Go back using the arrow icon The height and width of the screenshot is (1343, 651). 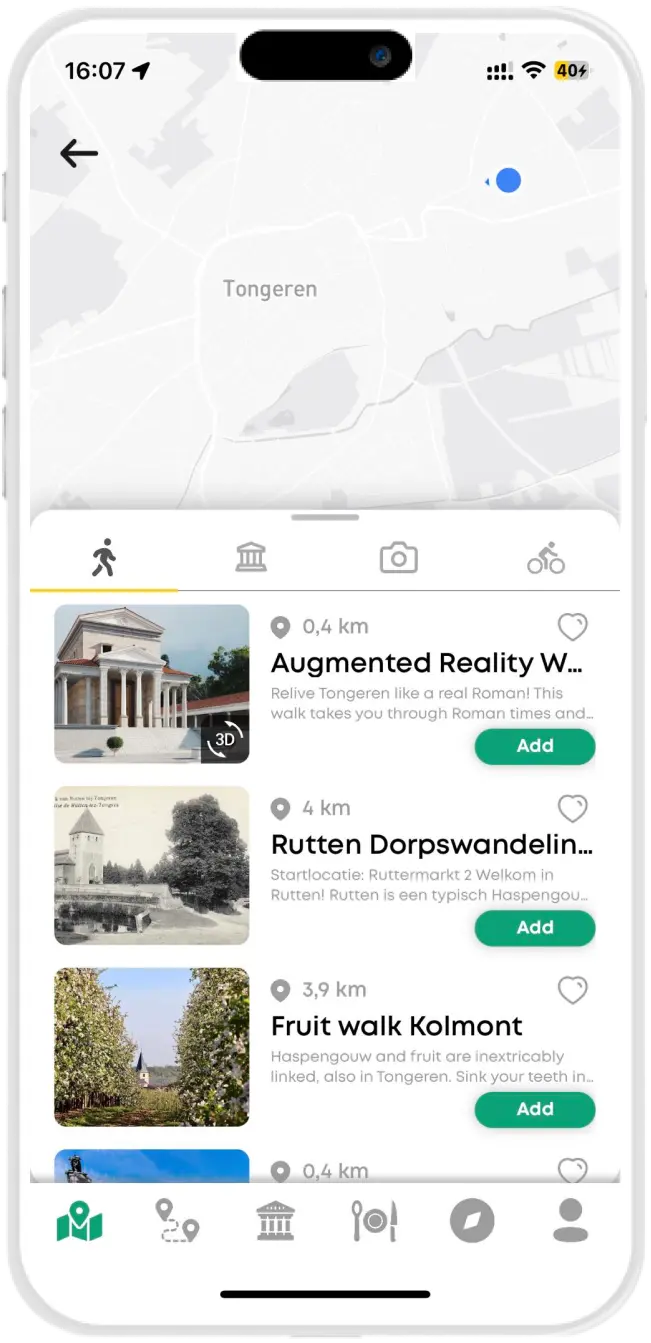coord(79,153)
